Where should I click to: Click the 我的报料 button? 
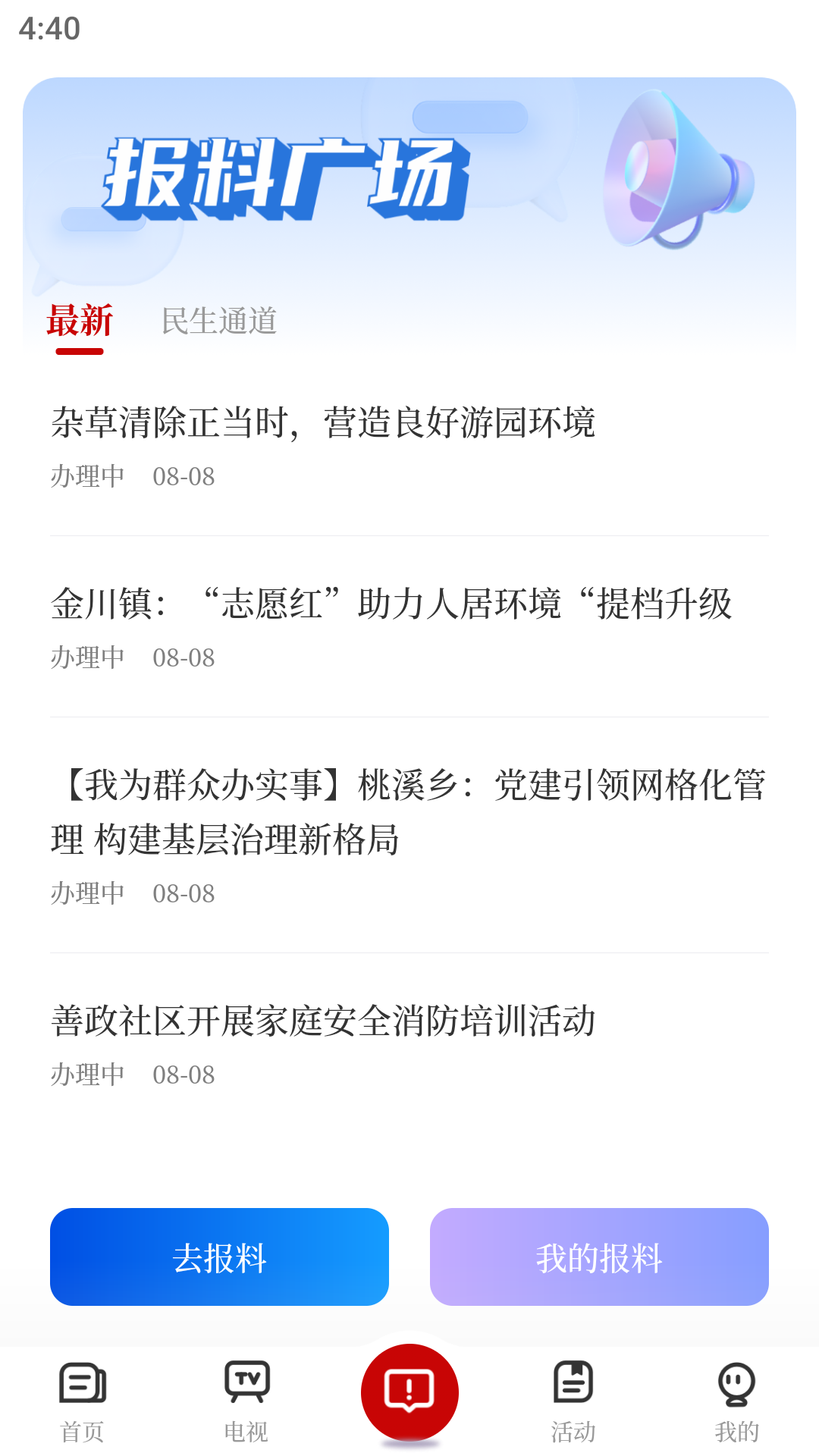coord(598,1257)
